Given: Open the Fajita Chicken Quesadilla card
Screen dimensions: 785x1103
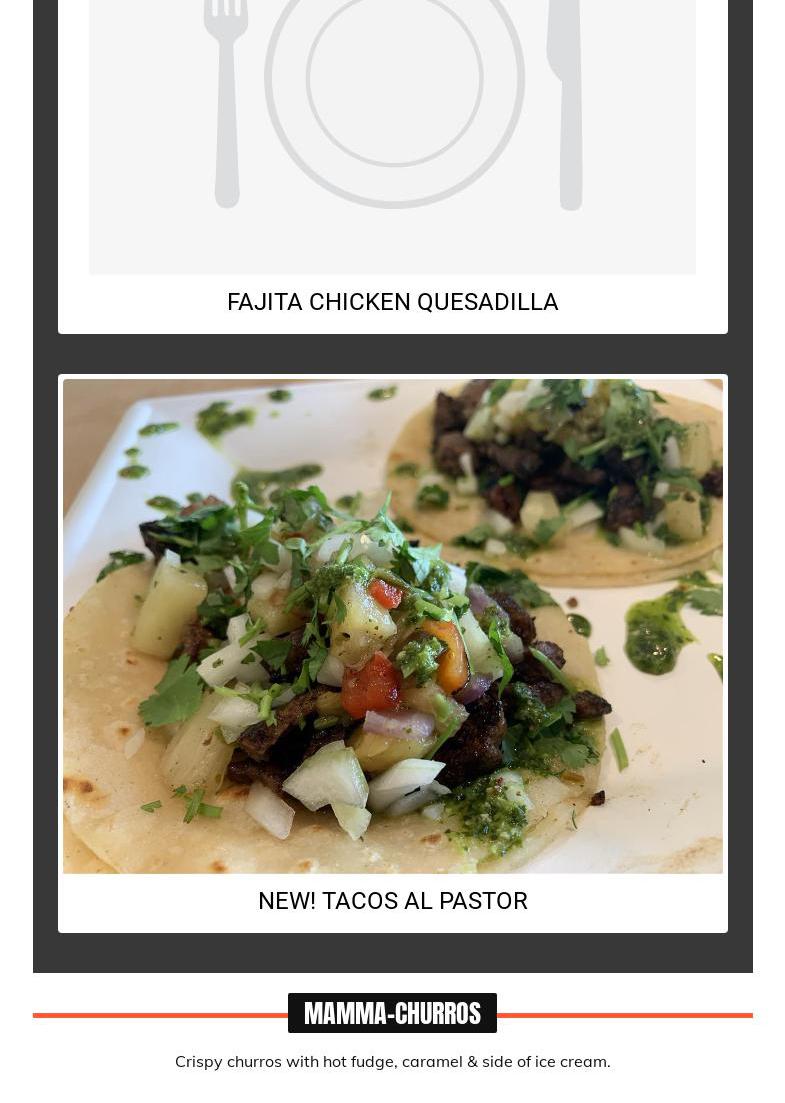Looking at the screenshot, I should [392, 301].
